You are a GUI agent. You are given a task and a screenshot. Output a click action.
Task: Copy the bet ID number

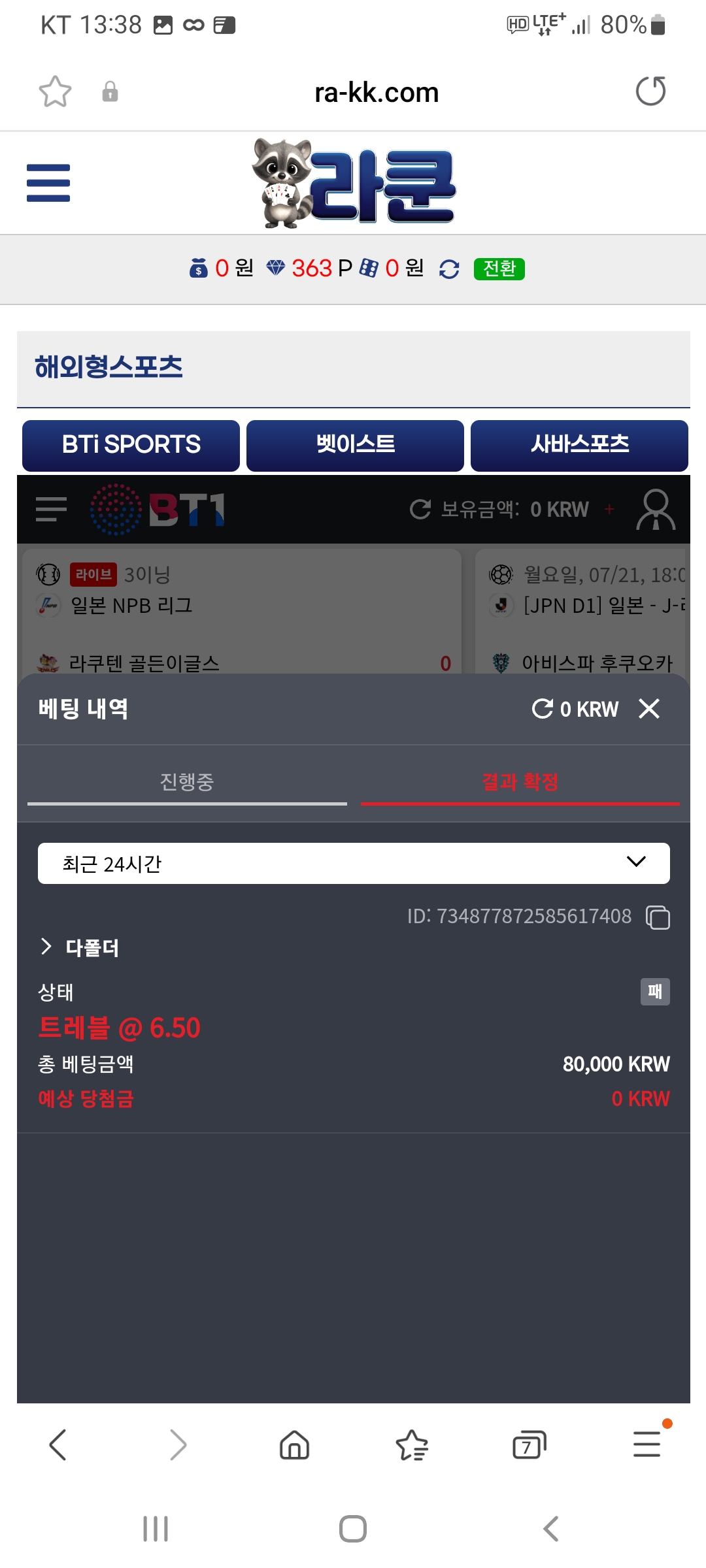(658, 917)
